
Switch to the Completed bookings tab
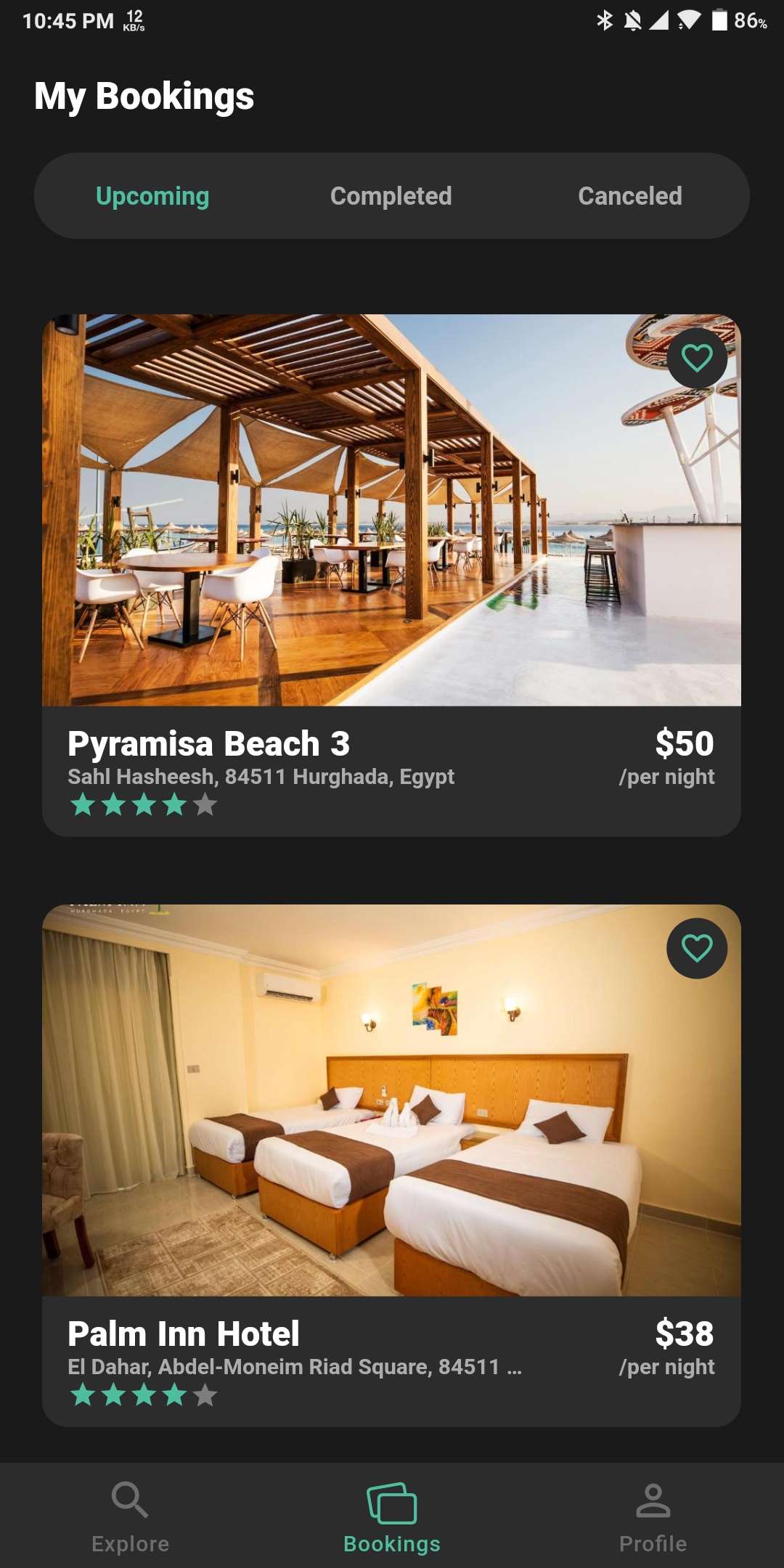click(x=391, y=196)
